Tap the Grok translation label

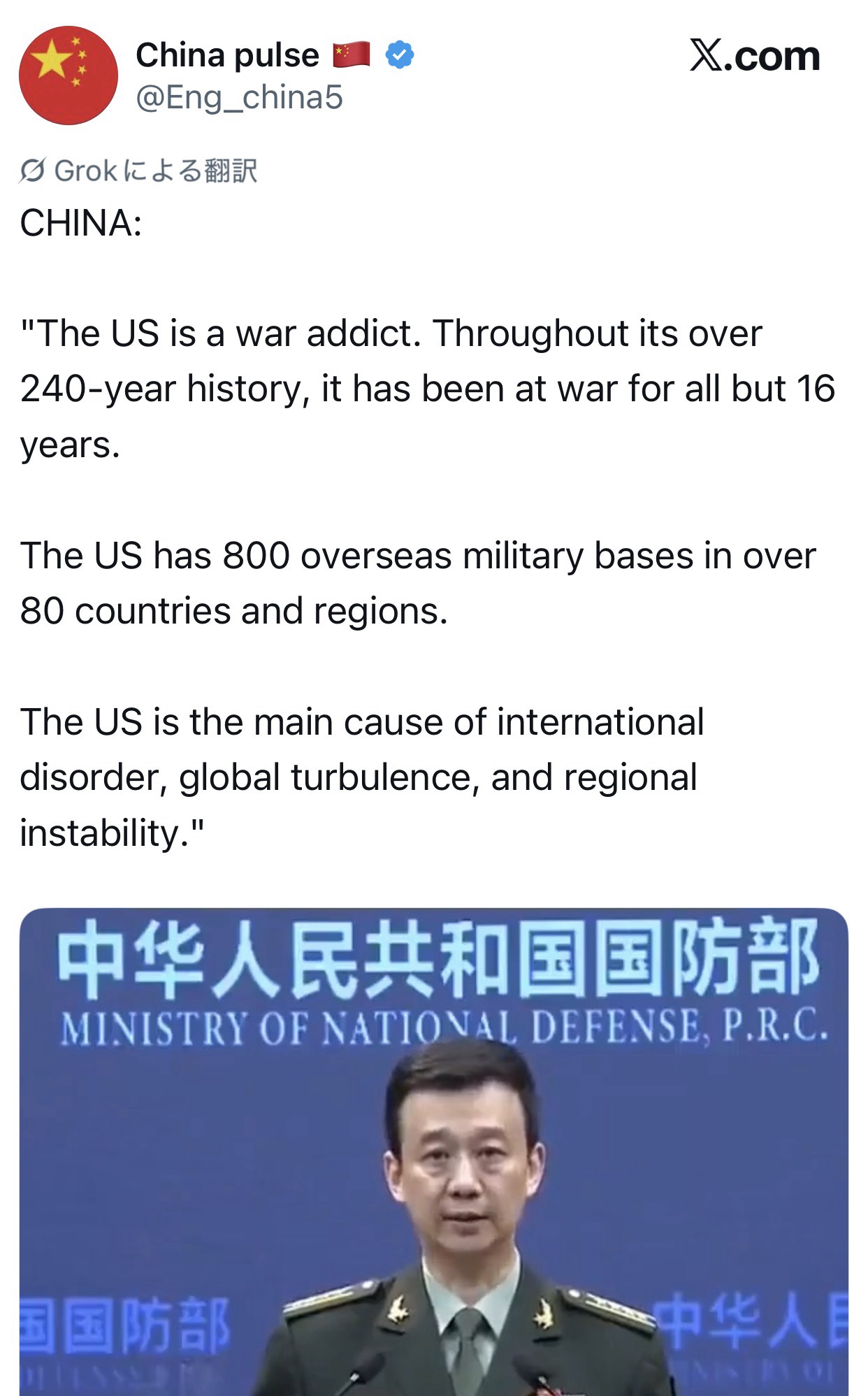tap(139, 171)
